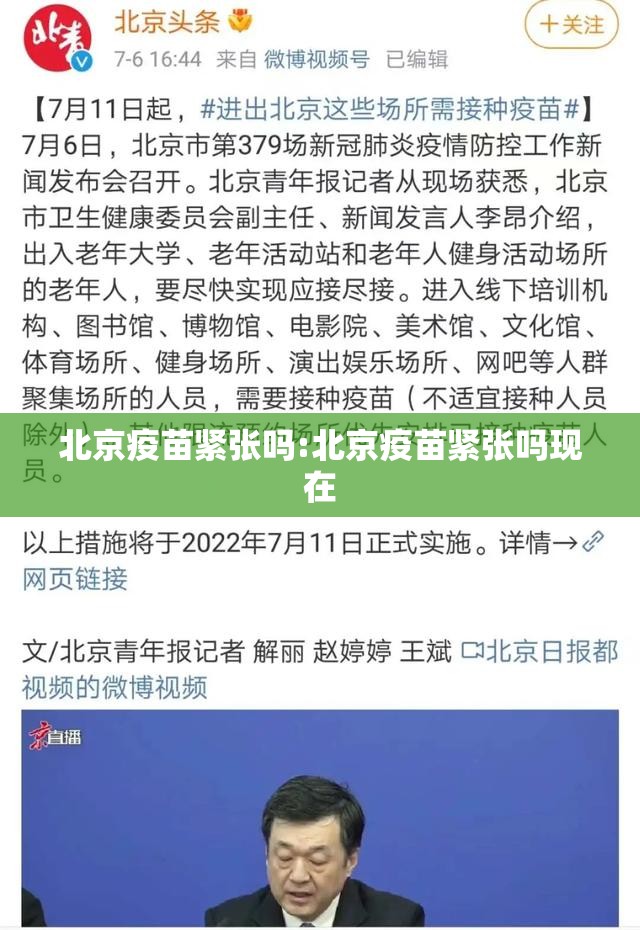The width and height of the screenshot is (640, 930).
Task: Open the 微博视频号 source link
Action: 316,59
